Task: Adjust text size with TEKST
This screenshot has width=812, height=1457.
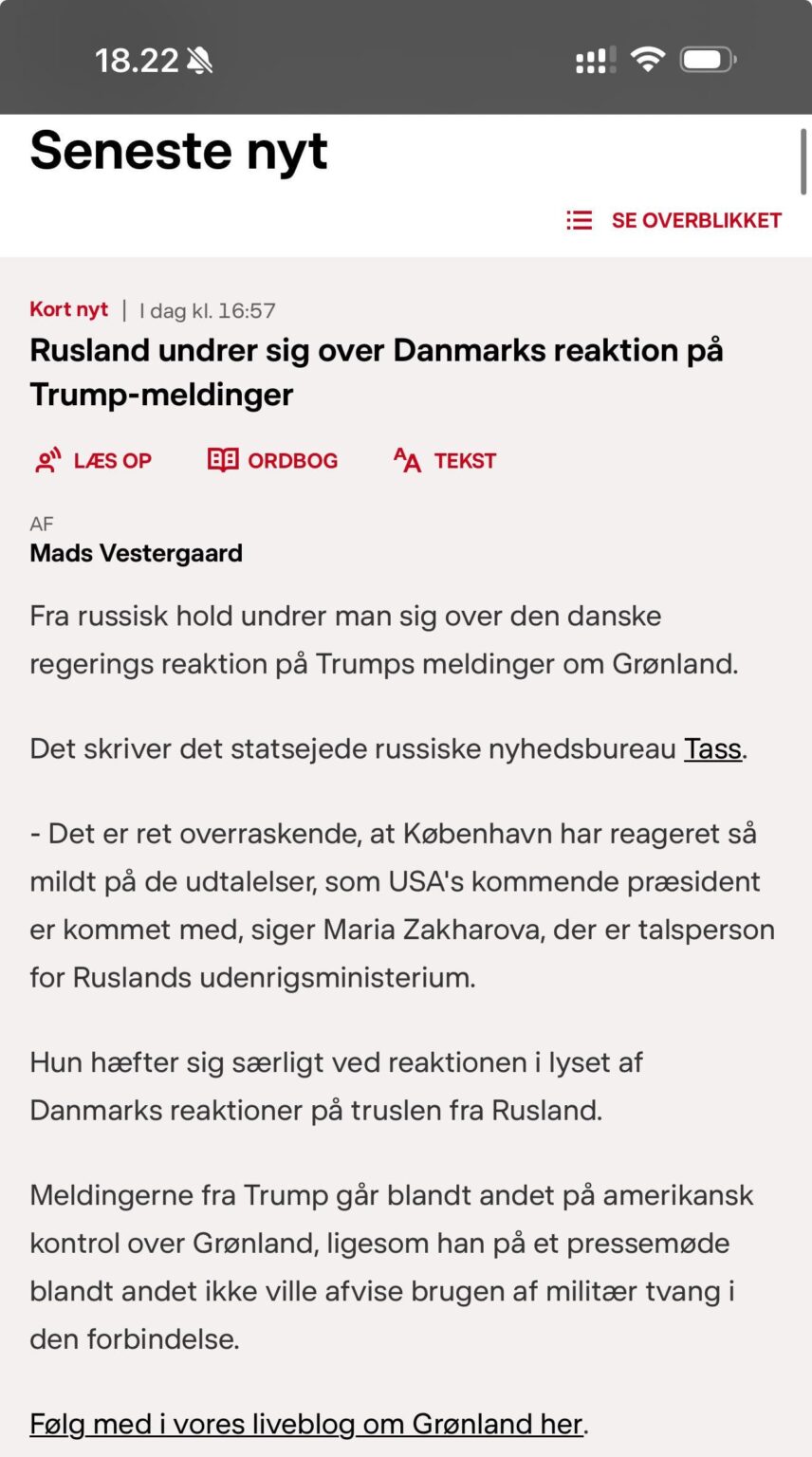Action: [x=445, y=461]
